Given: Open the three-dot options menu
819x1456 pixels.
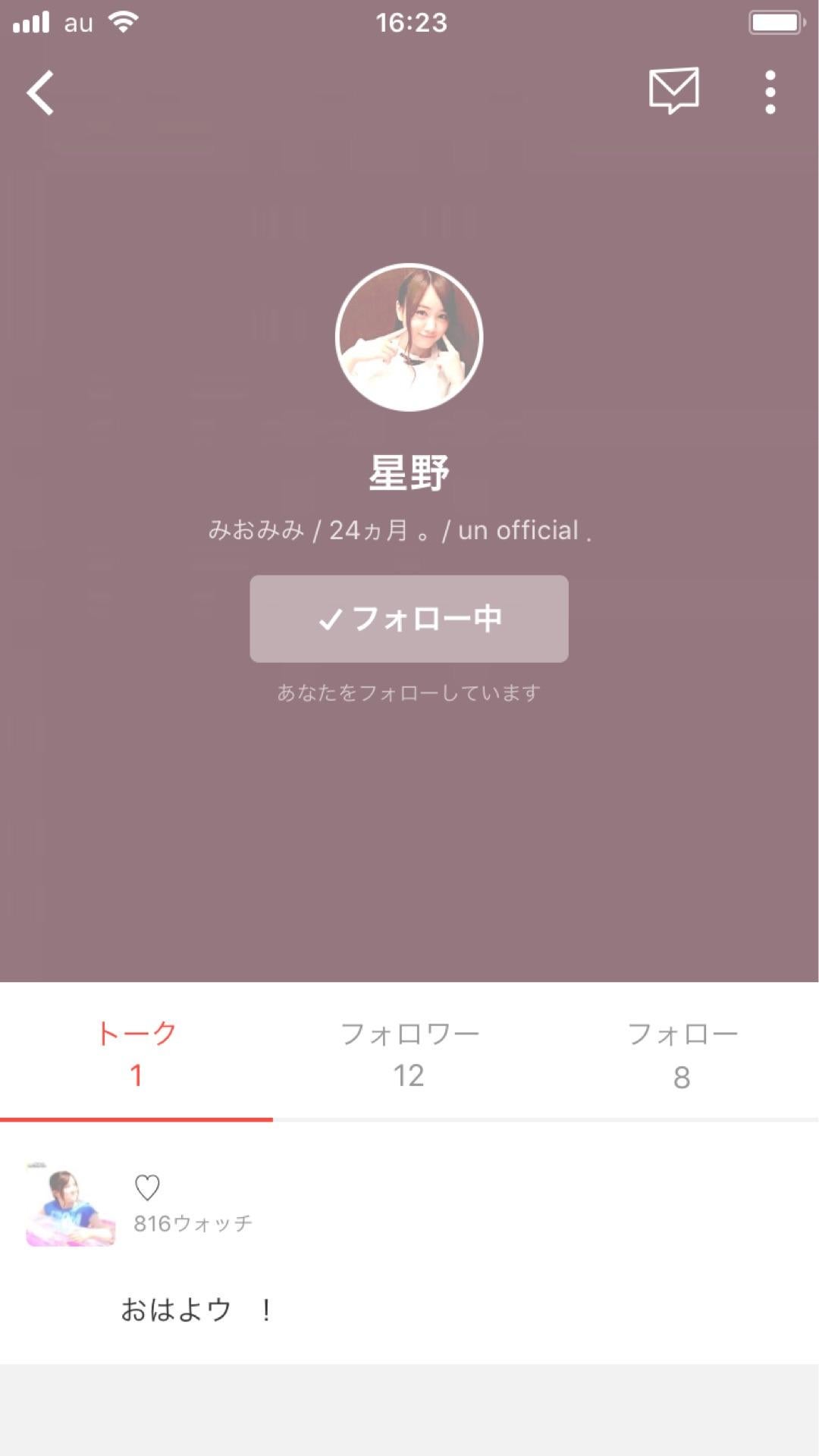Looking at the screenshot, I should tap(769, 89).
